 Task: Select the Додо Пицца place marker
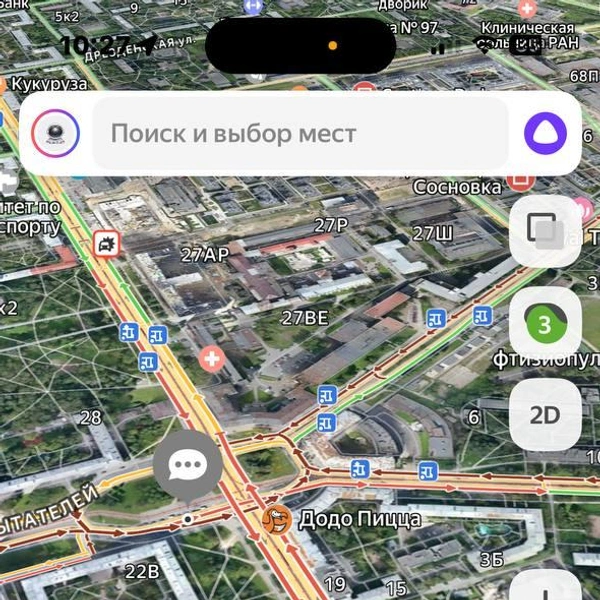coord(277,519)
